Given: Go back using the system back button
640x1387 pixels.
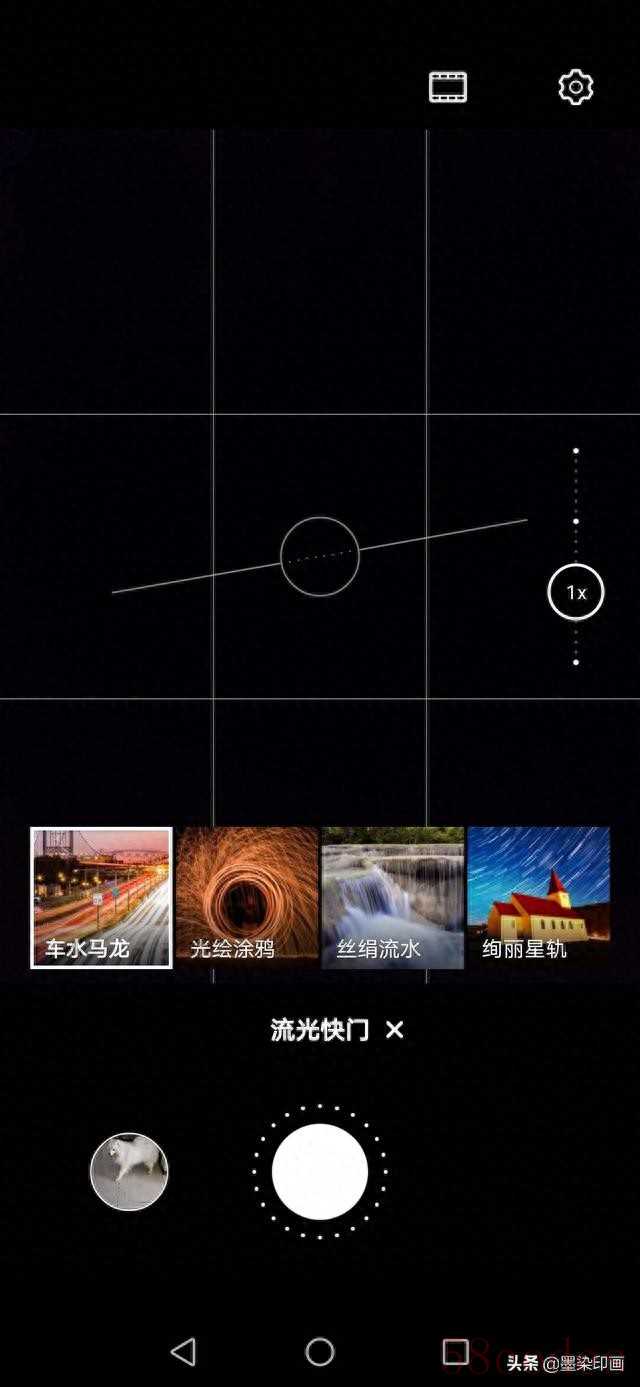Looking at the screenshot, I should coord(183,1352).
